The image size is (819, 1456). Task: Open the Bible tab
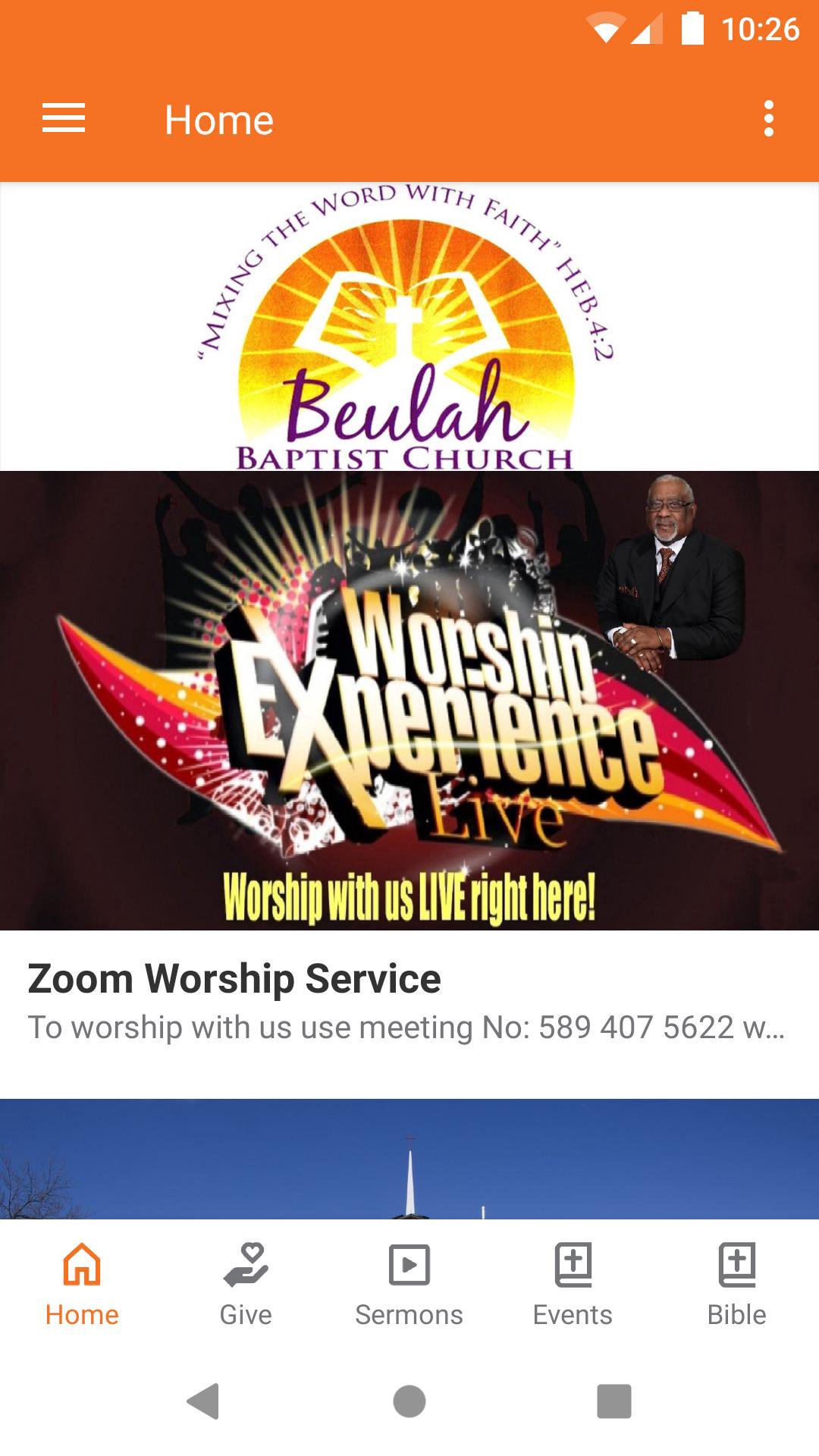736,1283
